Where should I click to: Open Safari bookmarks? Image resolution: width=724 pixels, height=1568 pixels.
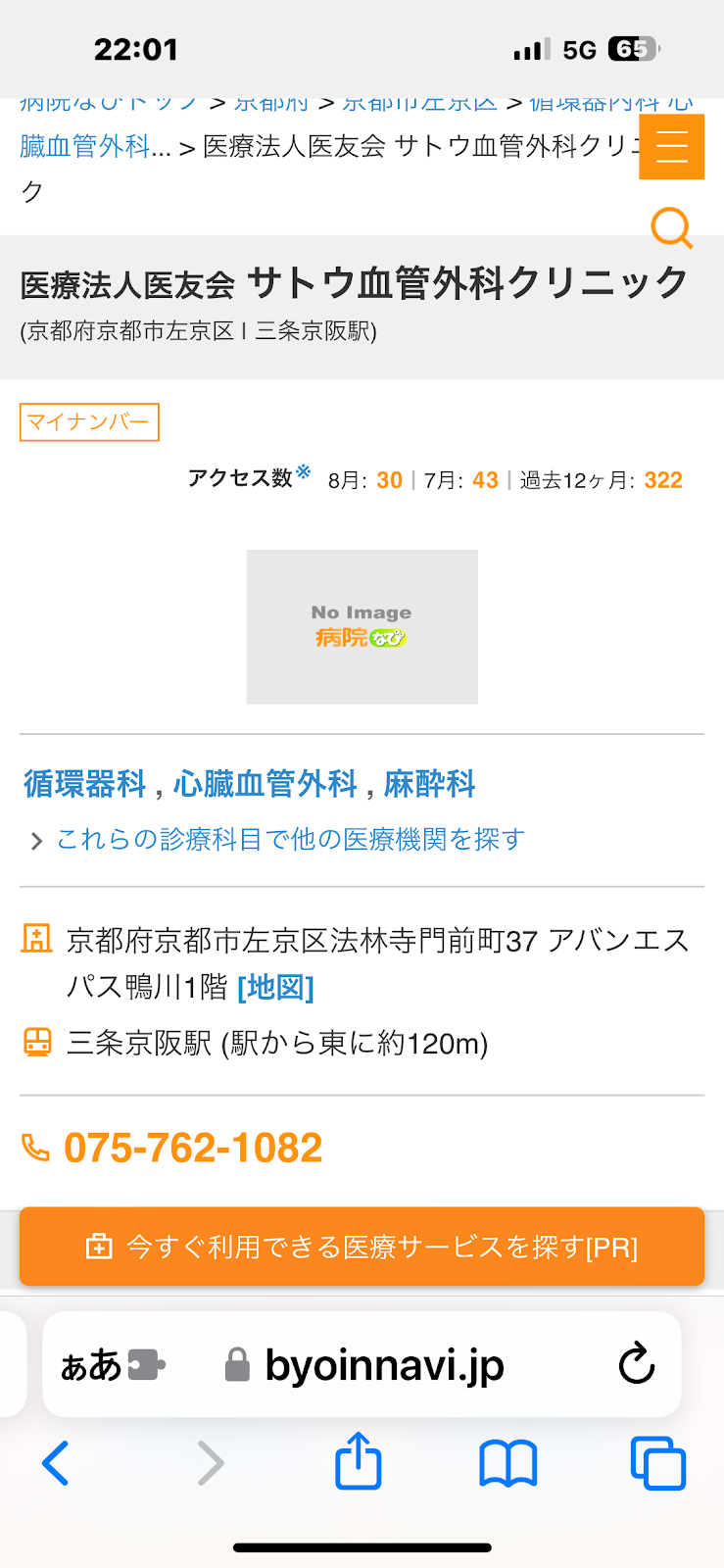[x=507, y=1464]
